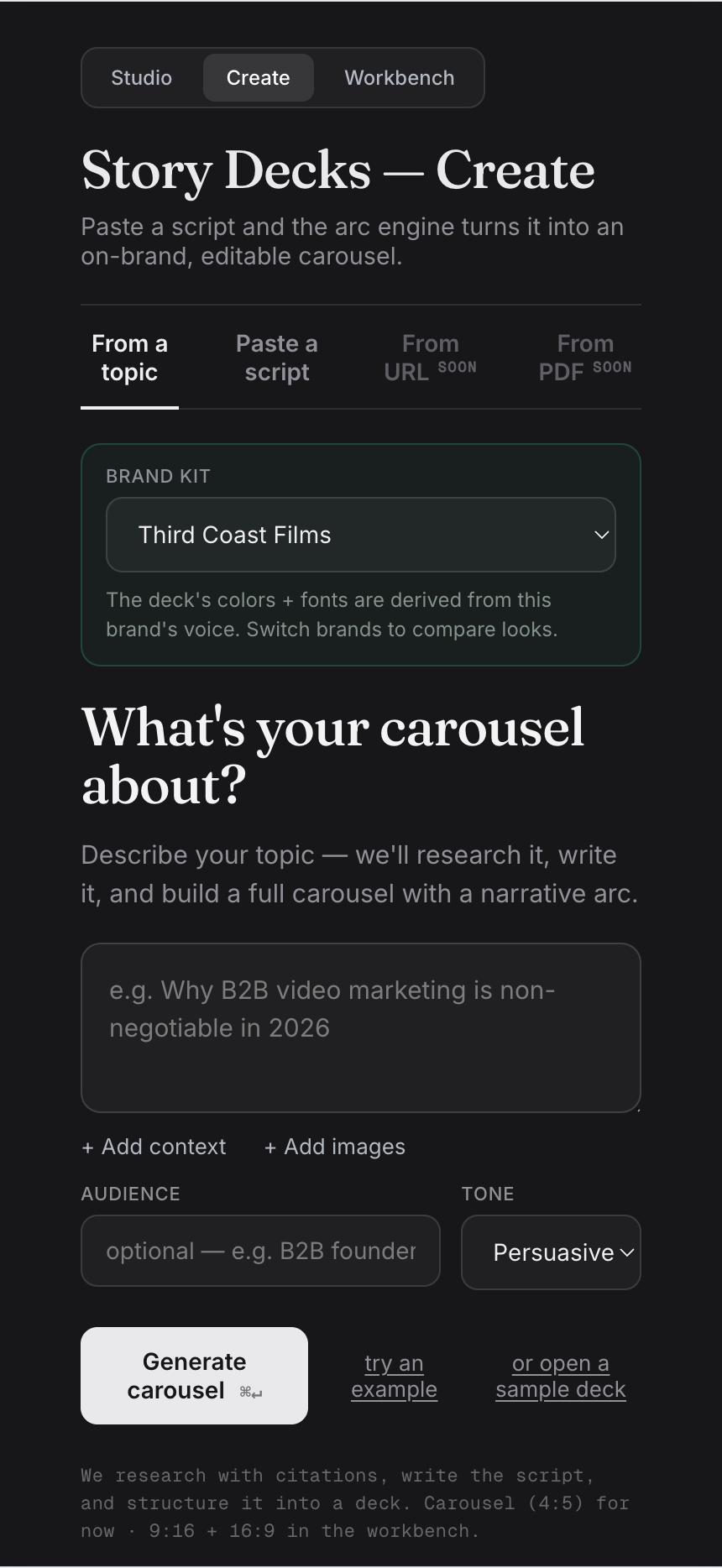Follow the try an example link
Image resolution: width=722 pixels, height=1568 pixels.
click(394, 1377)
